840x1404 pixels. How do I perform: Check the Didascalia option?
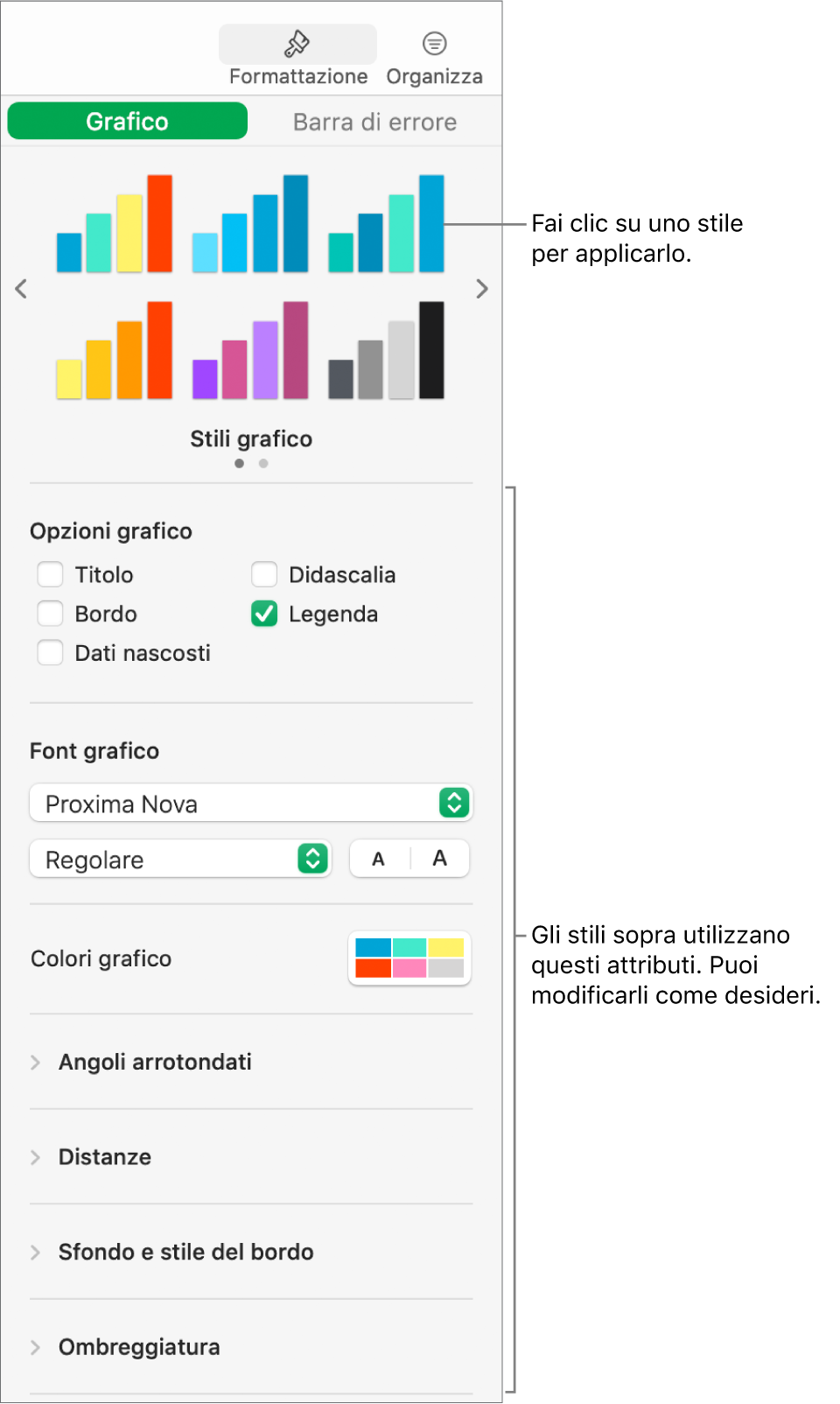click(264, 575)
